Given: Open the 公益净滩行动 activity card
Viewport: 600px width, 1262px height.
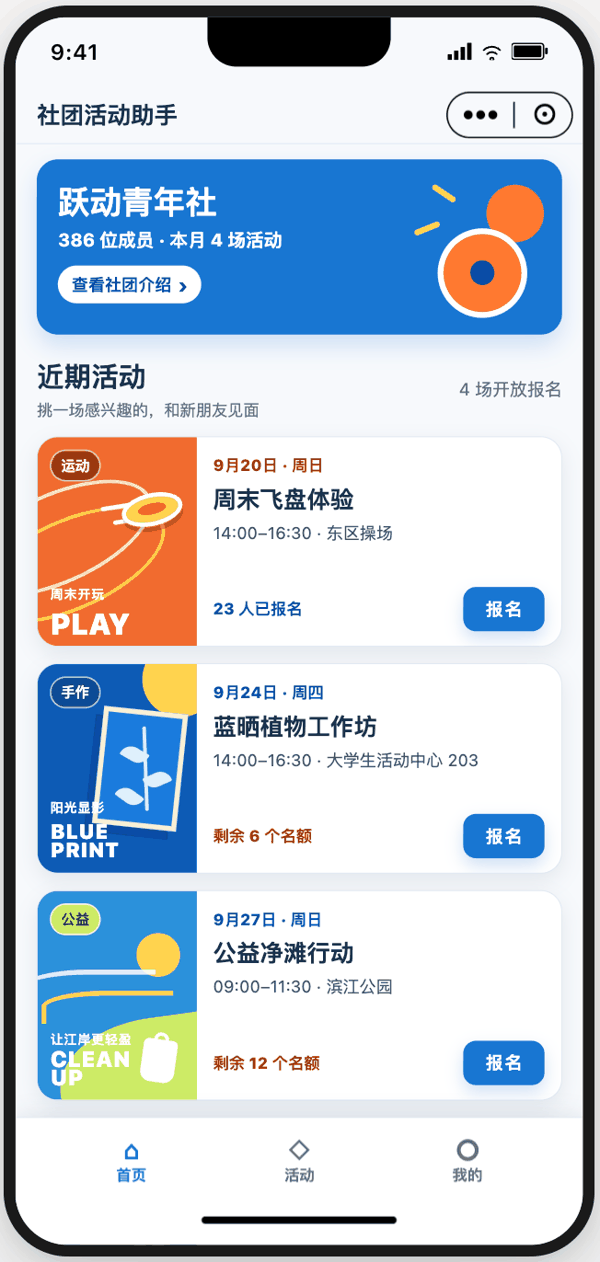Looking at the screenshot, I should click(299, 996).
